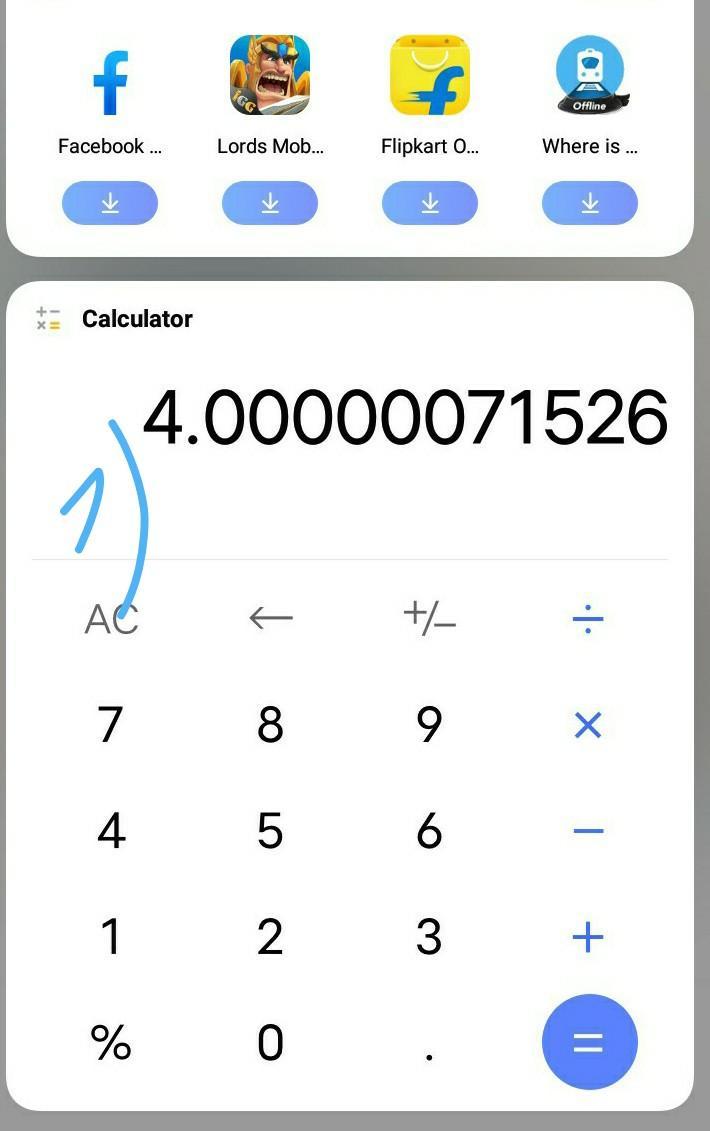Enter digit 5 on the keypad
Image resolution: width=710 pixels, height=1131 pixels.
click(x=270, y=832)
